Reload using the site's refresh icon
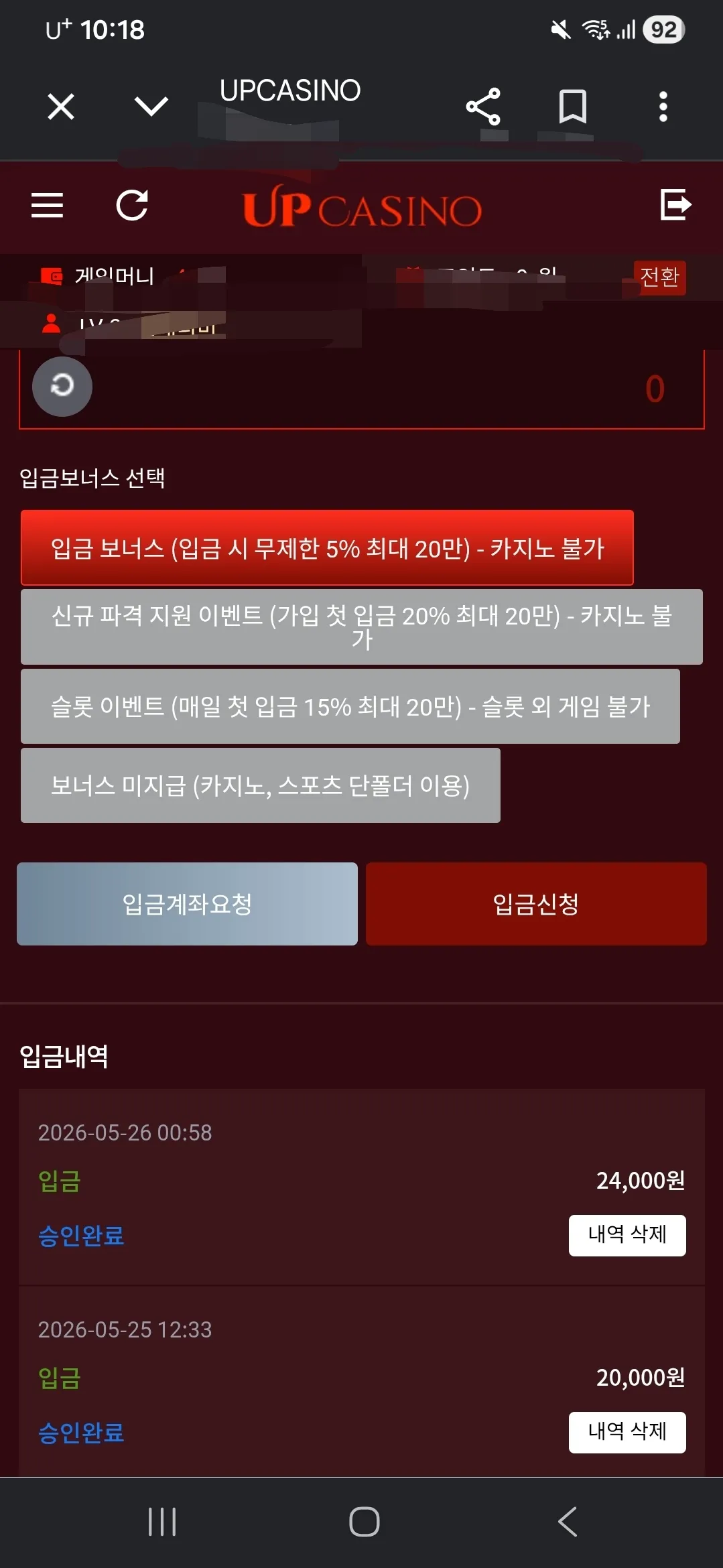Screen dimensions: 723x1568 [x=132, y=205]
